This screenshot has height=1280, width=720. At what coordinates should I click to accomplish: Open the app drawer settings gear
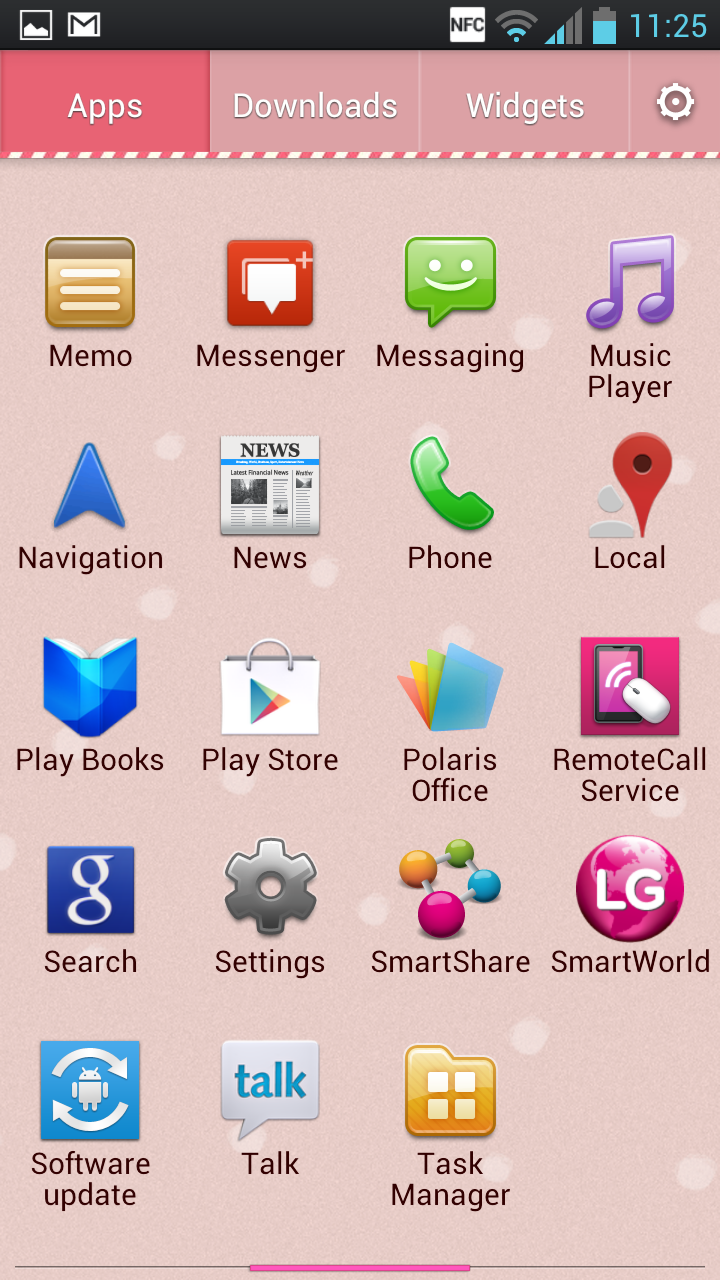click(675, 102)
